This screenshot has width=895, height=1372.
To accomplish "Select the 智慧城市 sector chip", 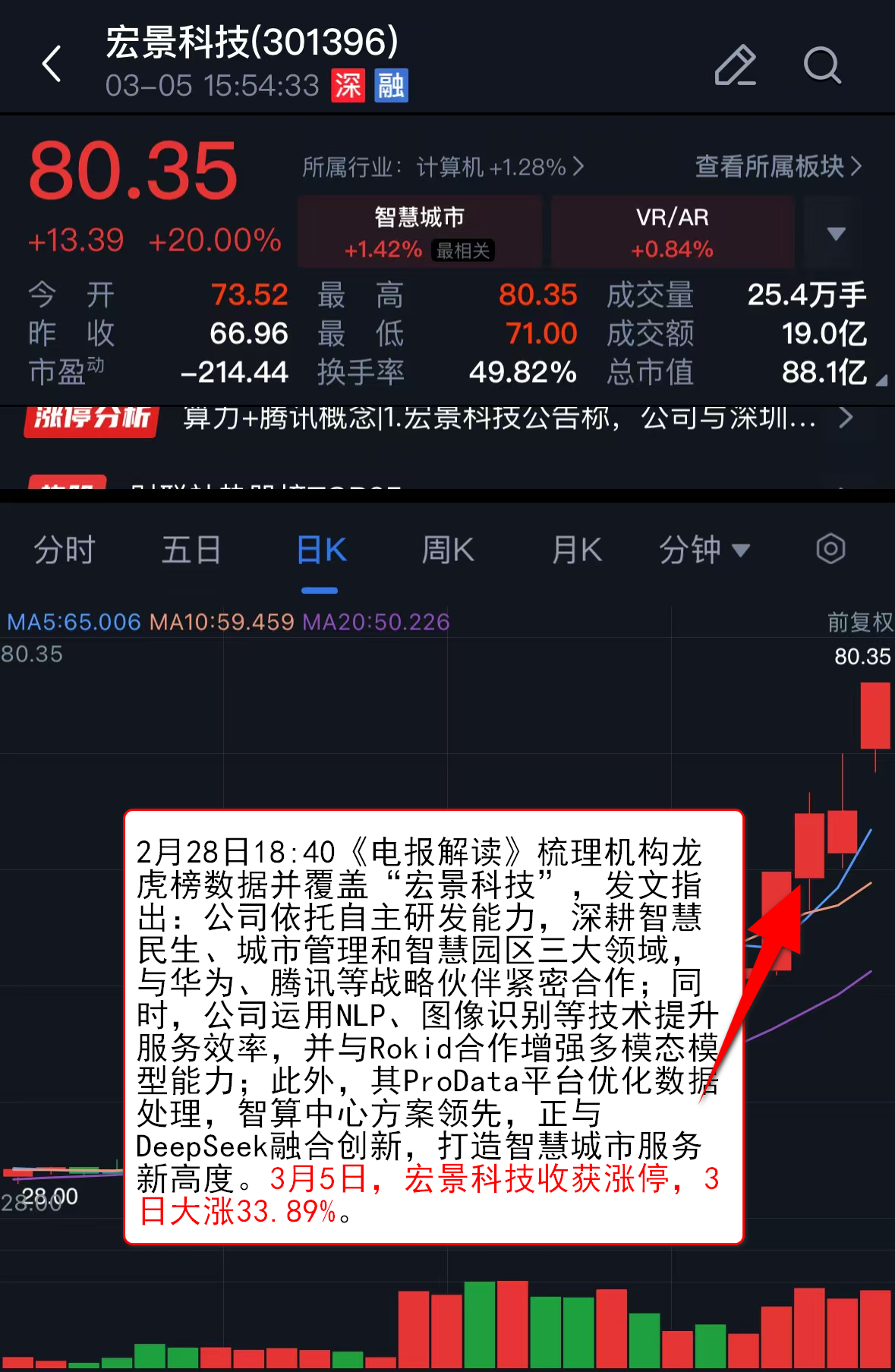I will coord(419,232).
